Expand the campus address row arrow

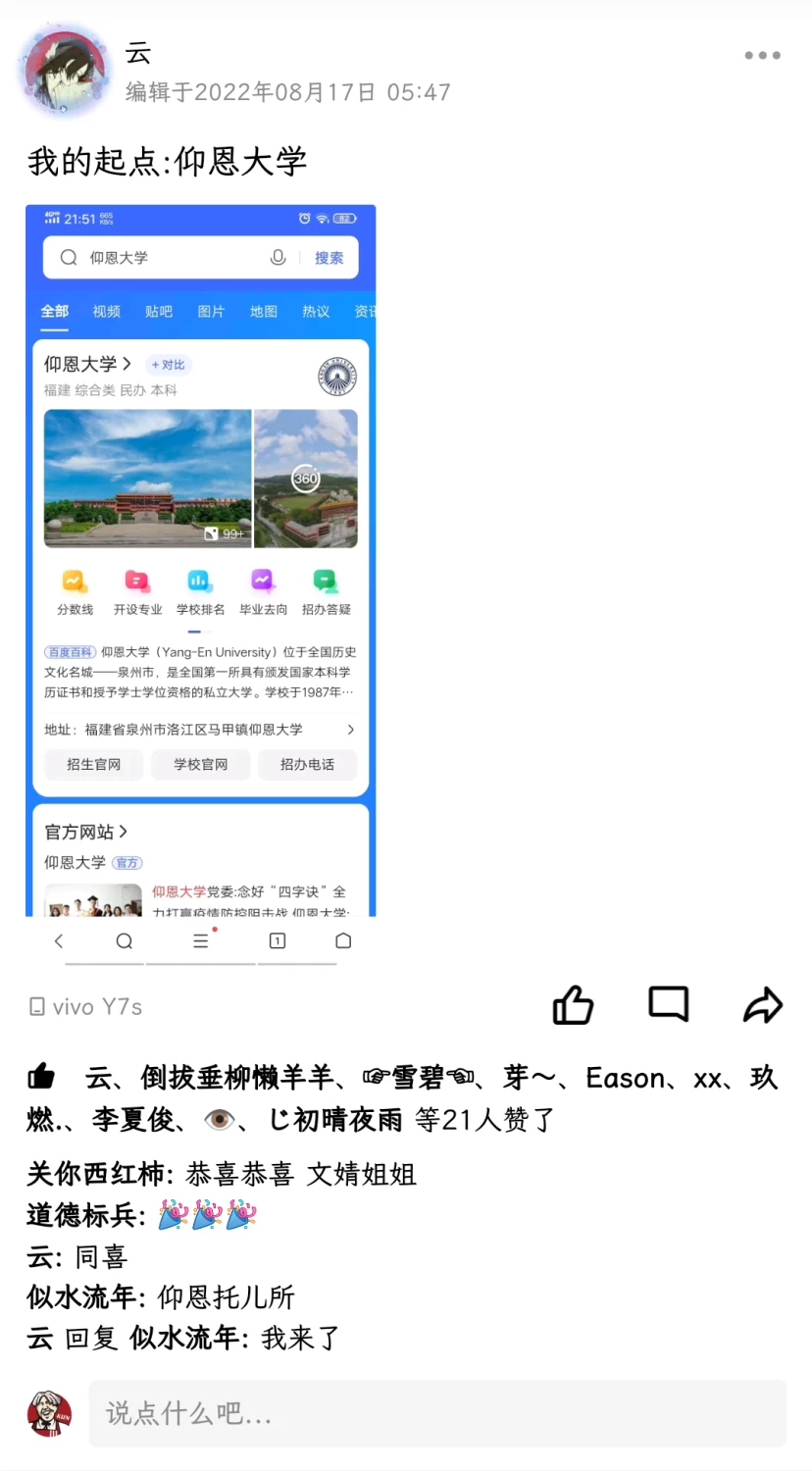click(x=350, y=730)
